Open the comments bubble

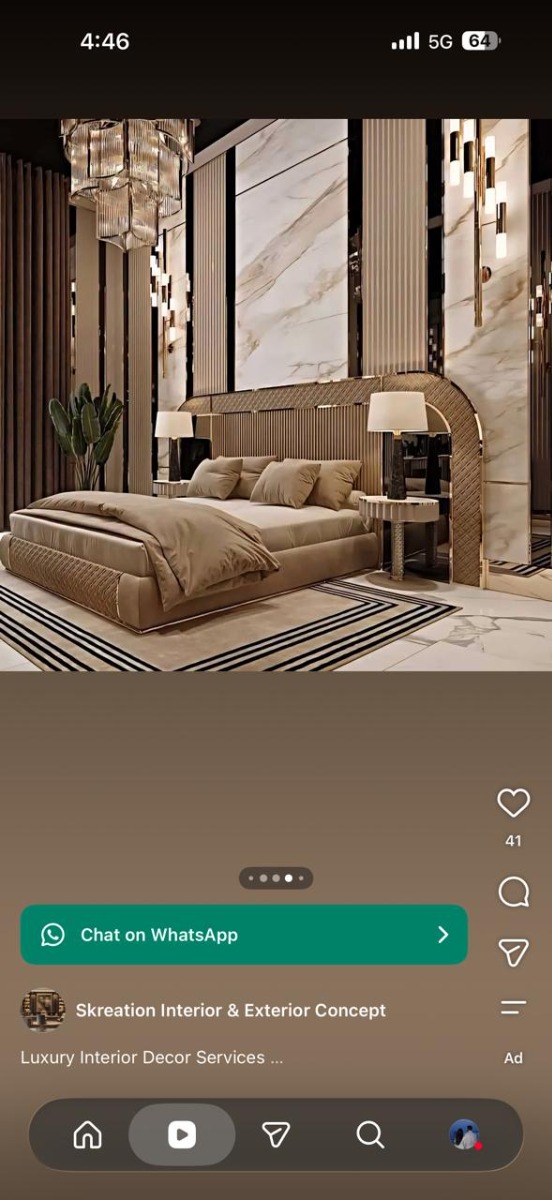(x=513, y=892)
